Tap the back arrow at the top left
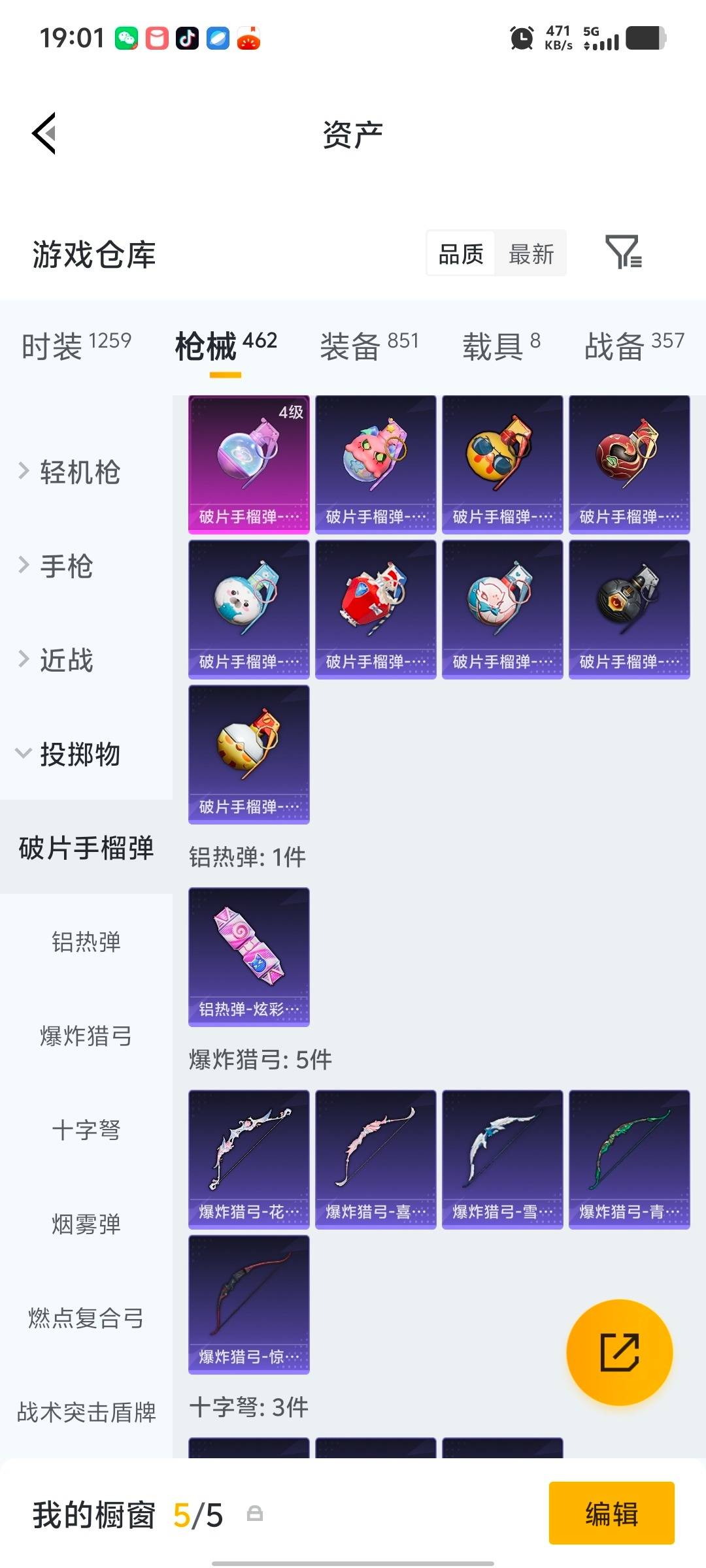 coord(42,133)
